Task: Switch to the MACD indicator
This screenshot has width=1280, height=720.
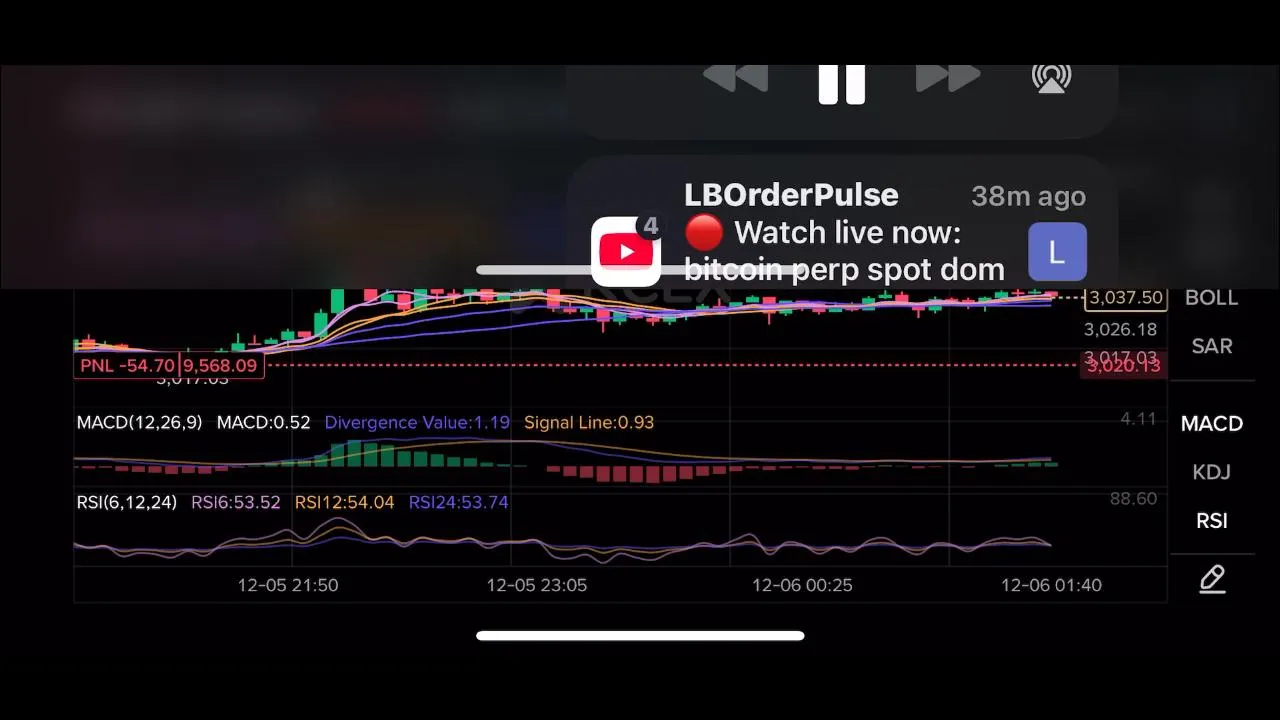Action: pyautogui.click(x=1211, y=424)
